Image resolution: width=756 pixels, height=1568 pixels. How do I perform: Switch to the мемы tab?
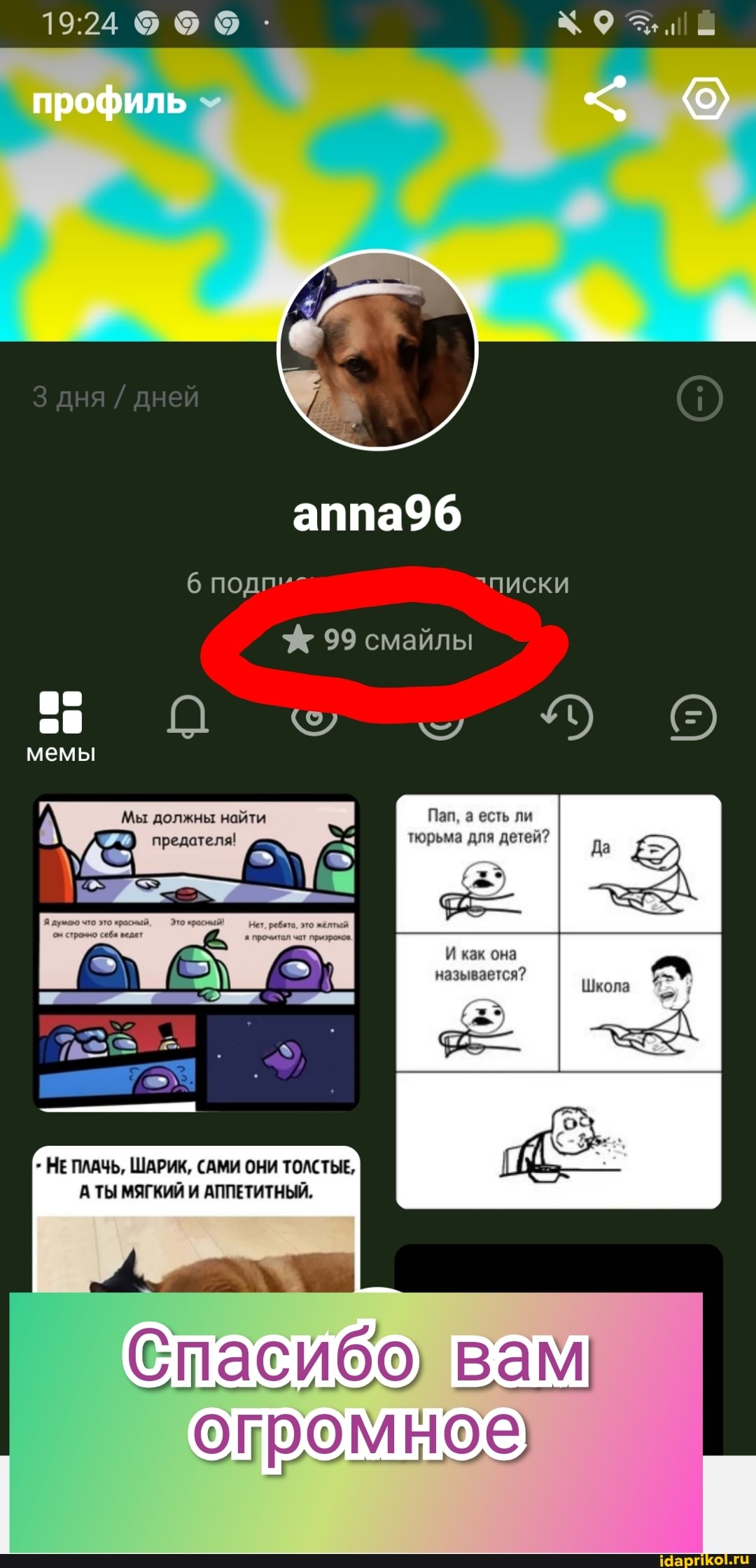pyautogui.click(x=61, y=725)
